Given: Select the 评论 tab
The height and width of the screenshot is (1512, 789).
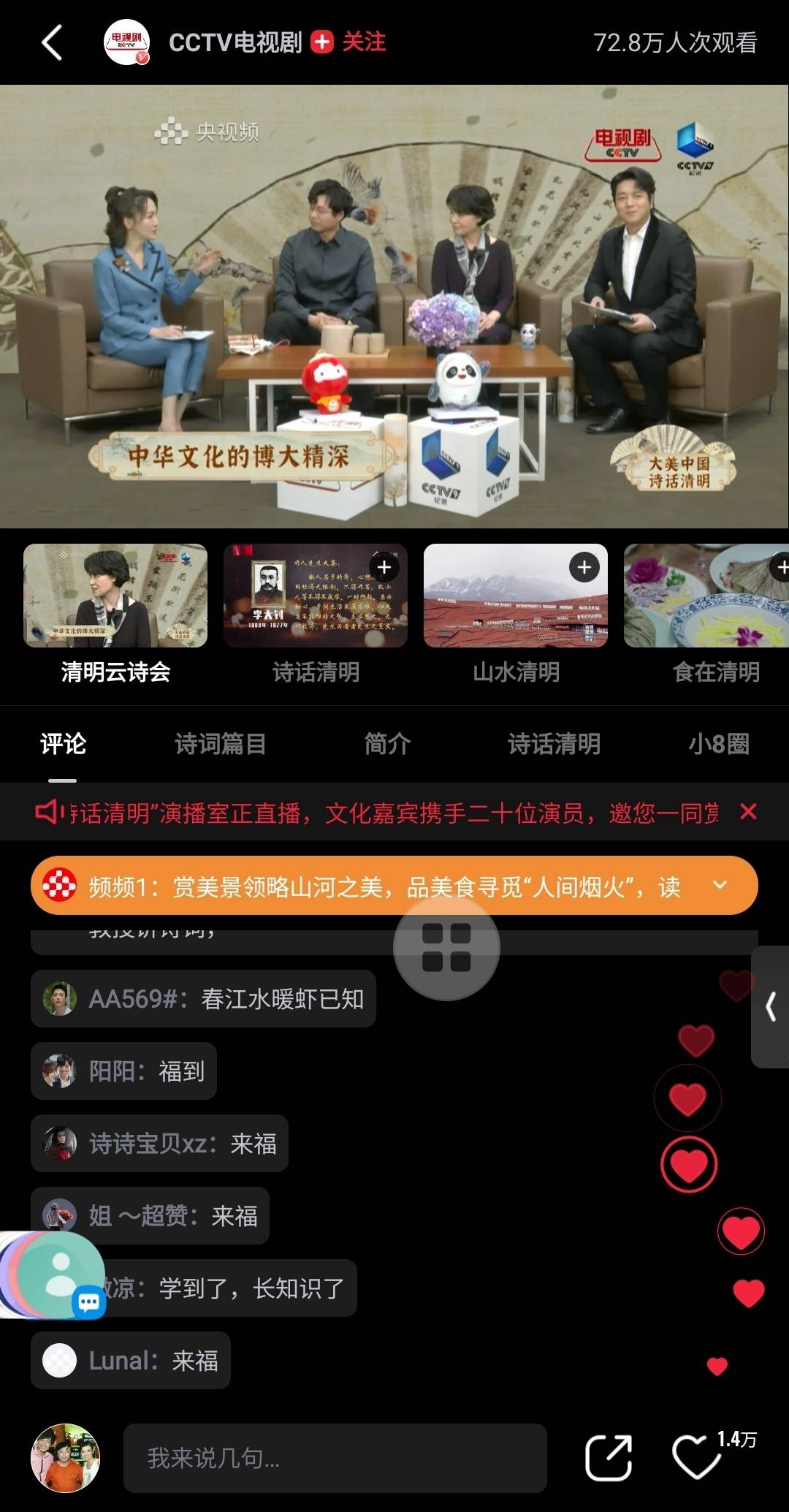Looking at the screenshot, I should [64, 744].
